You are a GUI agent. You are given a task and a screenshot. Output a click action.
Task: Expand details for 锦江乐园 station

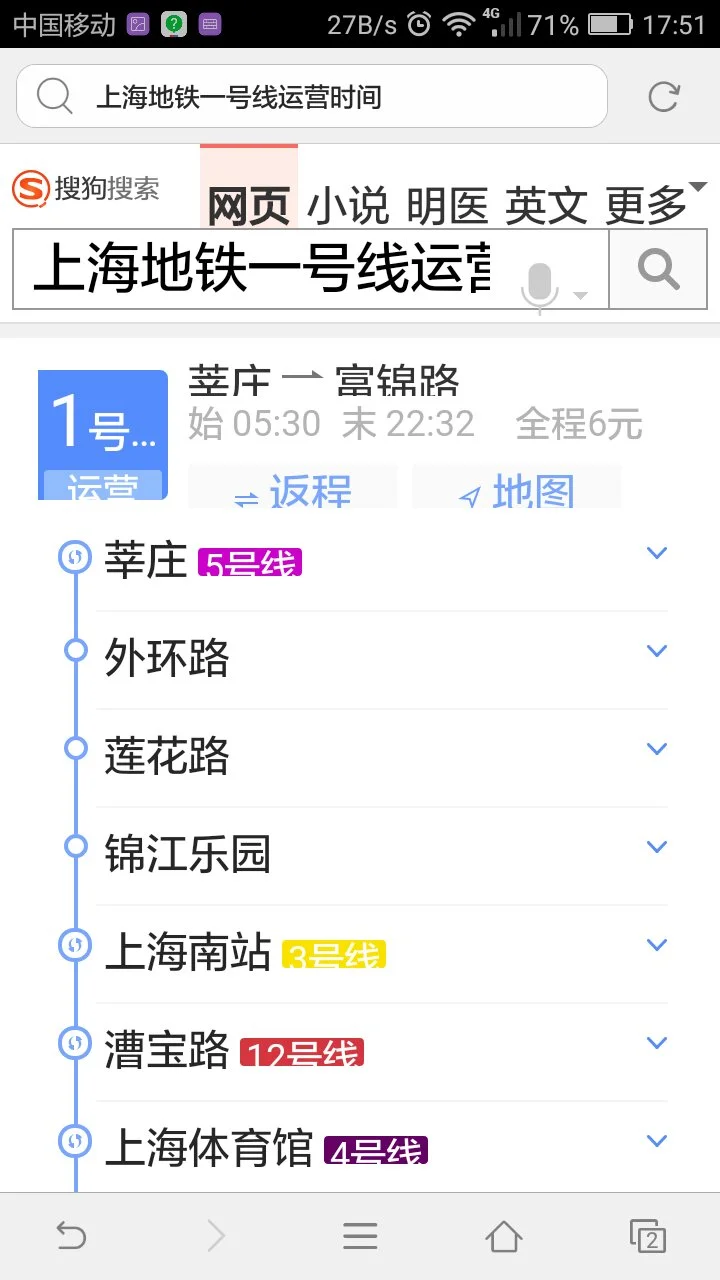click(x=657, y=846)
